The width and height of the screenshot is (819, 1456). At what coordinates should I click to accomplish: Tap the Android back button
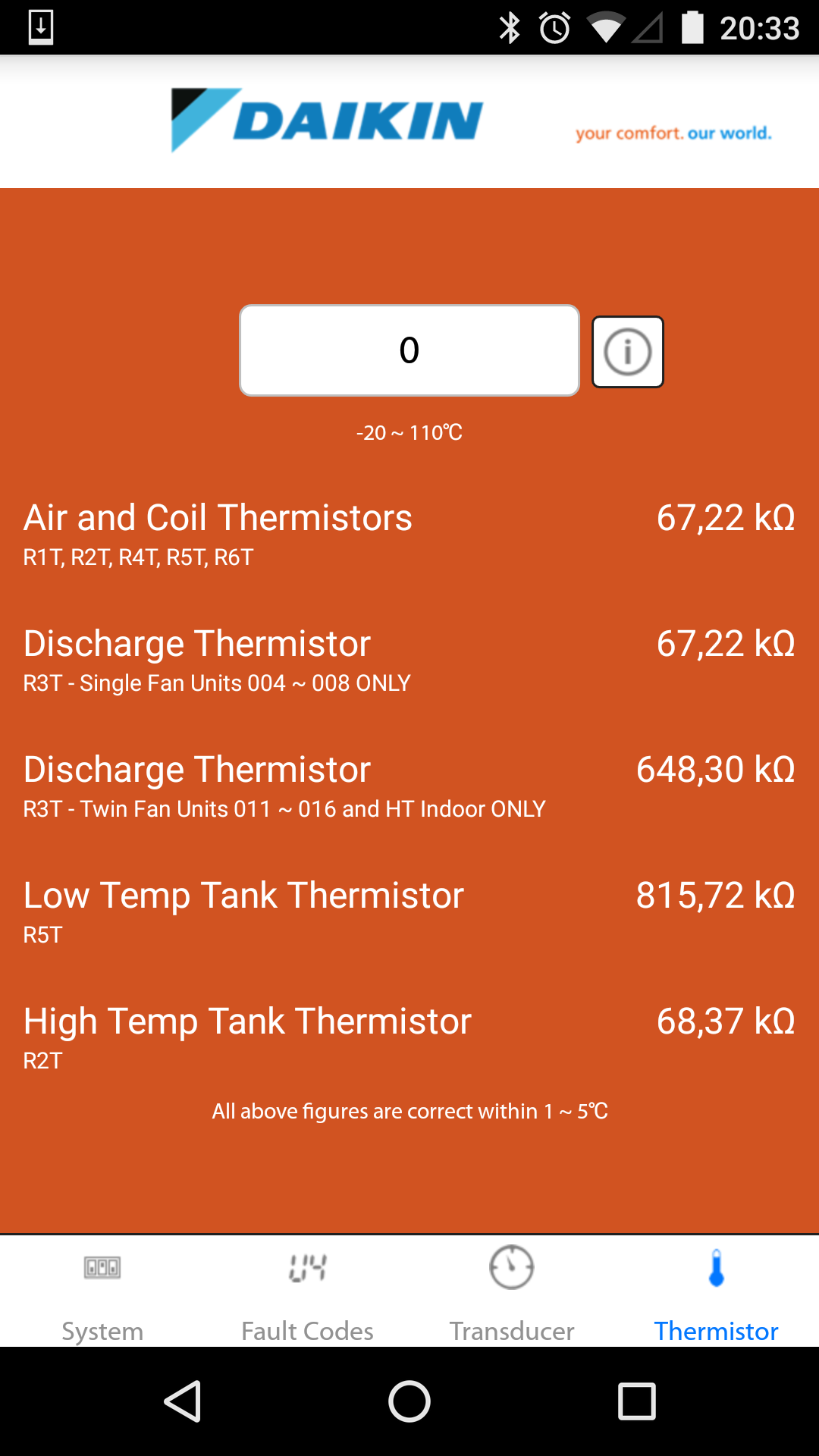point(183,1401)
